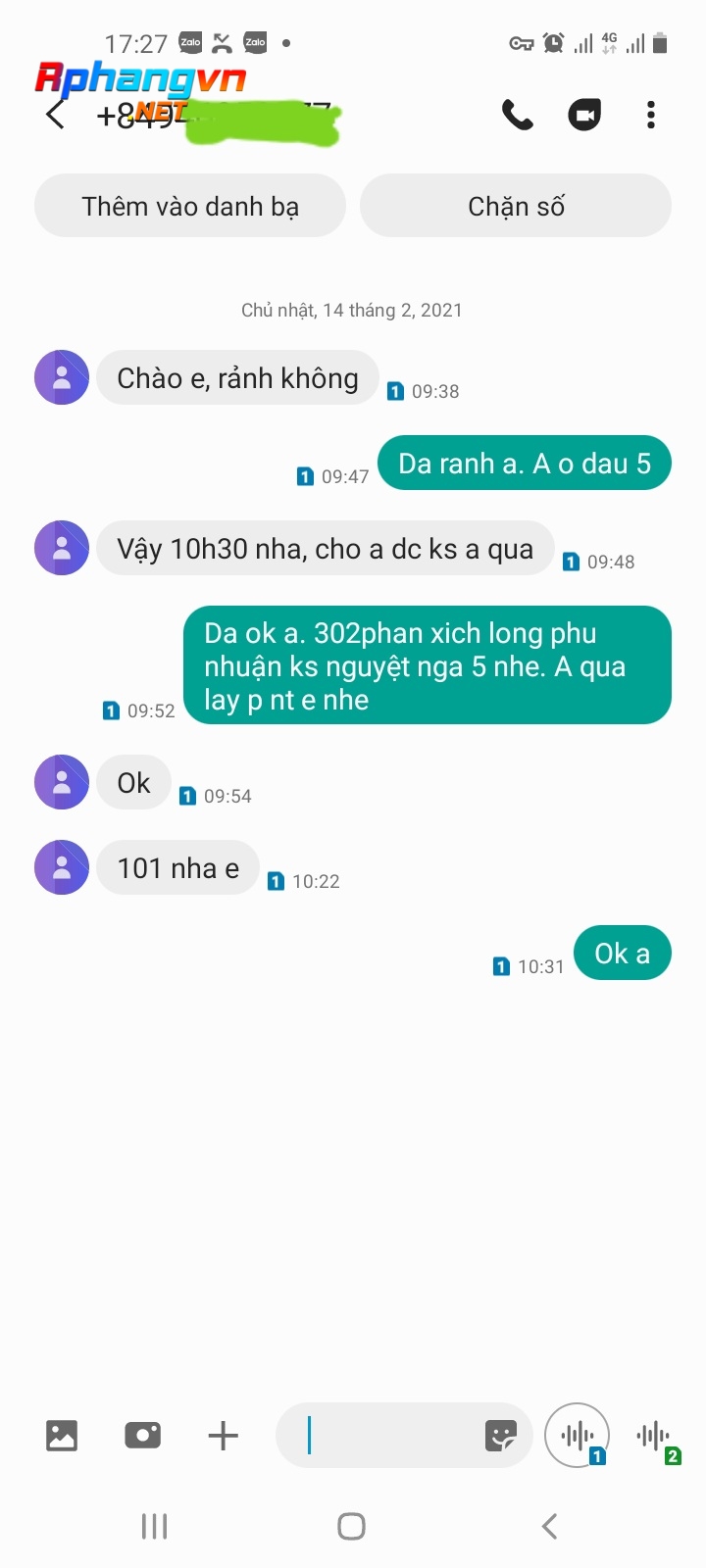Open the camera to attach photo
Image resolution: width=706 pixels, height=1568 pixels.
pyautogui.click(x=143, y=1436)
